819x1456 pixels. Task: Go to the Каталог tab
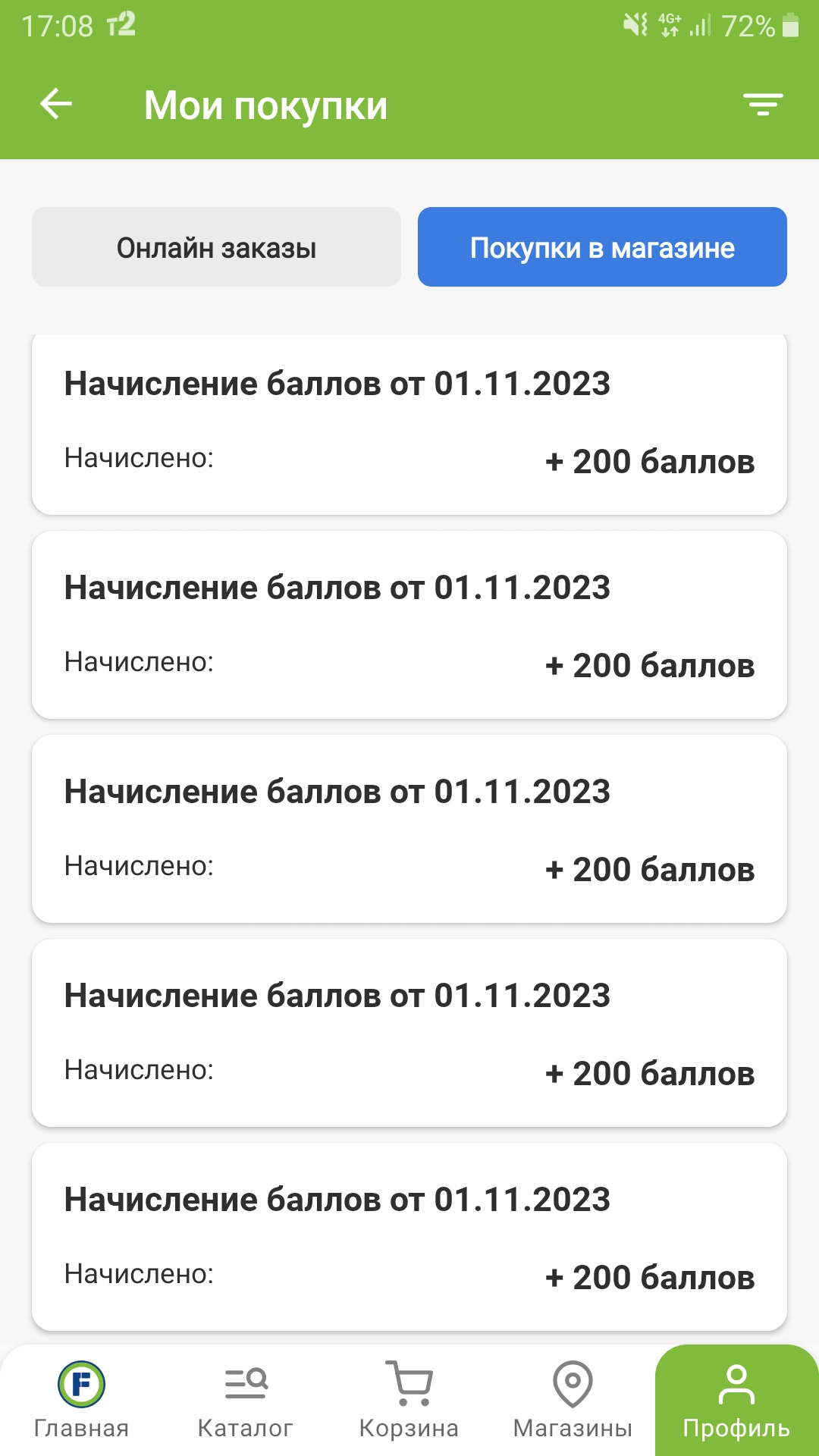pyautogui.click(x=246, y=1401)
